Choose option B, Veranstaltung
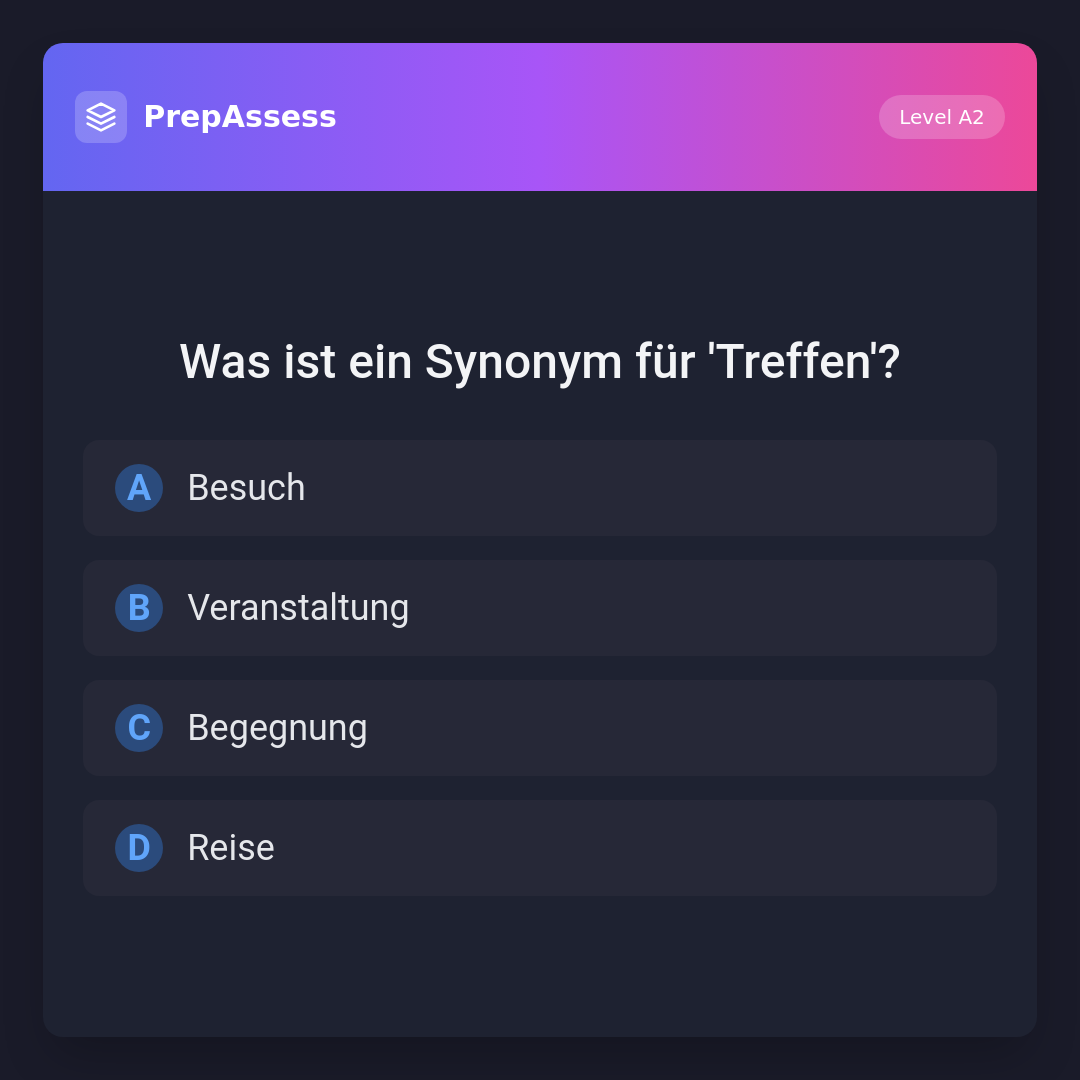This screenshot has height=1080, width=1080. (540, 608)
